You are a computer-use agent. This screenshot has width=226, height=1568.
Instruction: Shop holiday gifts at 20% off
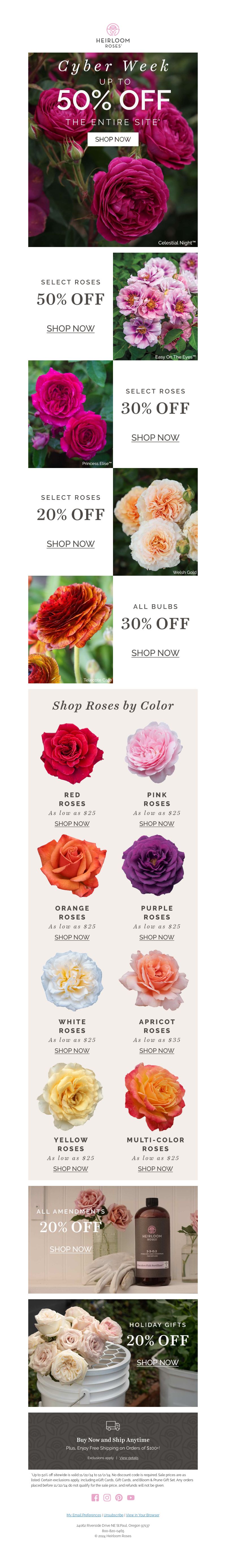(x=157, y=1362)
